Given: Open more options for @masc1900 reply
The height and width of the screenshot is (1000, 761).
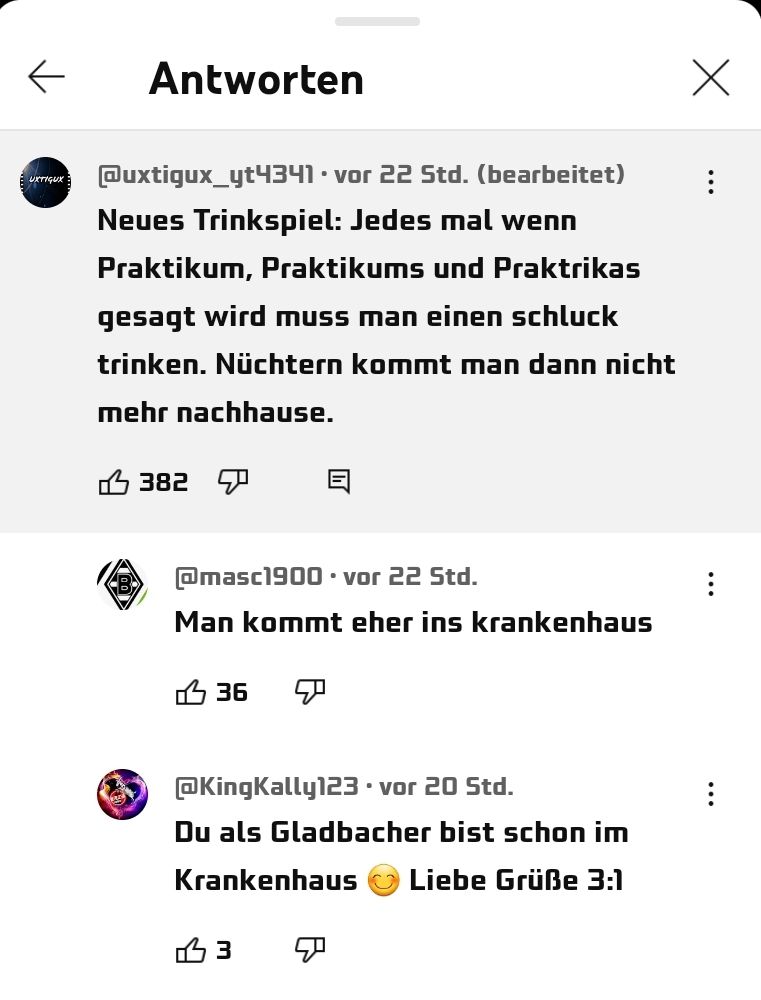Looking at the screenshot, I should pyautogui.click(x=710, y=584).
